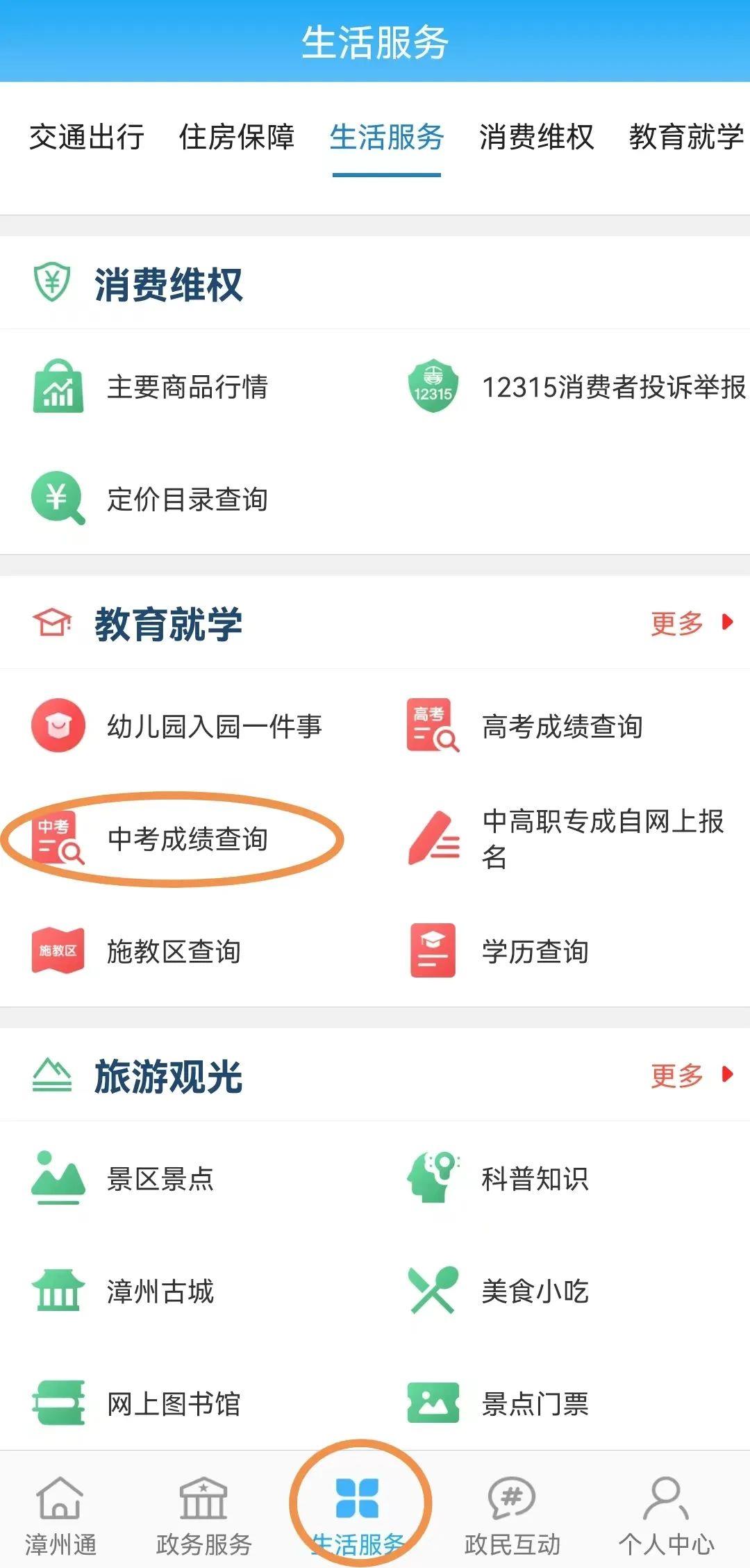Open 学历查询 service
The image size is (750, 1568).
[x=535, y=952]
